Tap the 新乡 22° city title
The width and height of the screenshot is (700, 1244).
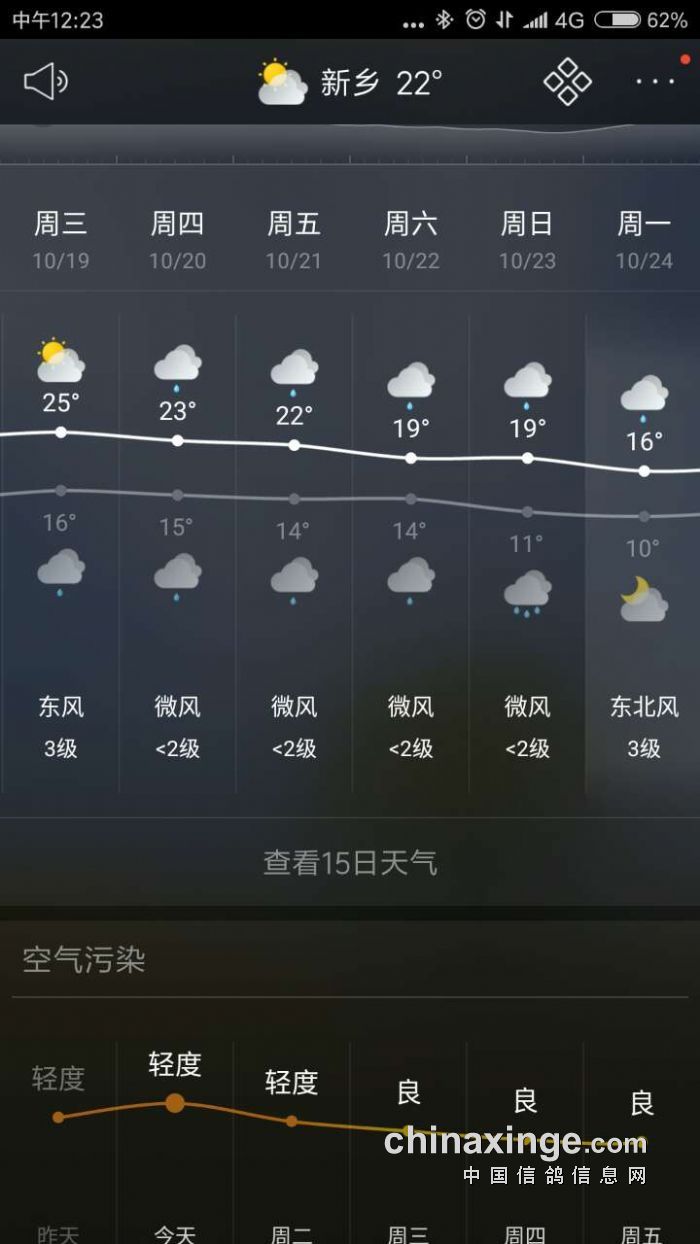tap(378, 82)
